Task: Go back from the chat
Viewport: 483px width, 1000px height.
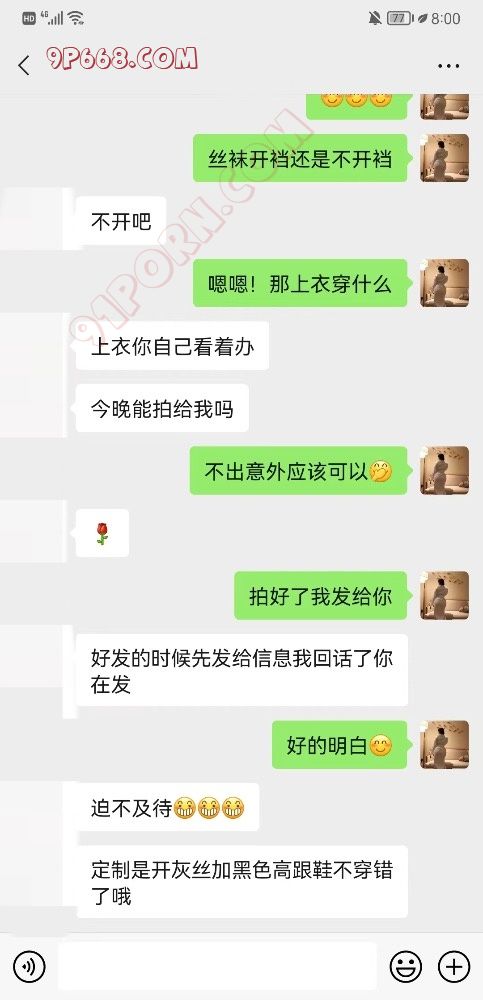Action: [x=24, y=65]
